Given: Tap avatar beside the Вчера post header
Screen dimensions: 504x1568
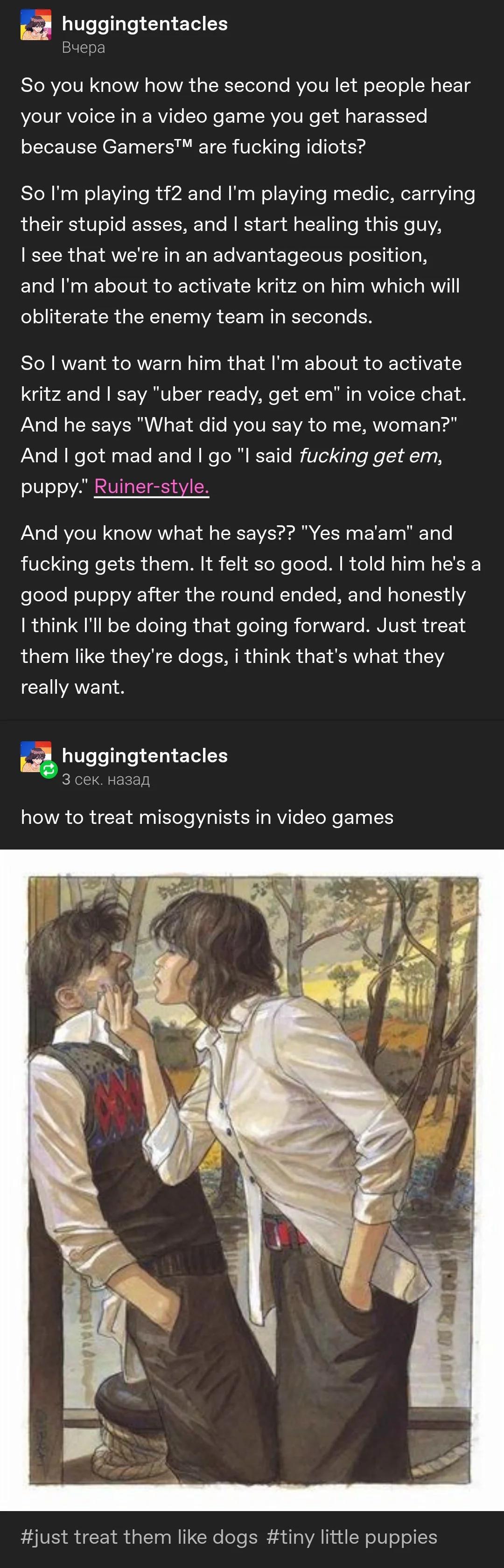Looking at the screenshot, I should pyautogui.click(x=36, y=25).
